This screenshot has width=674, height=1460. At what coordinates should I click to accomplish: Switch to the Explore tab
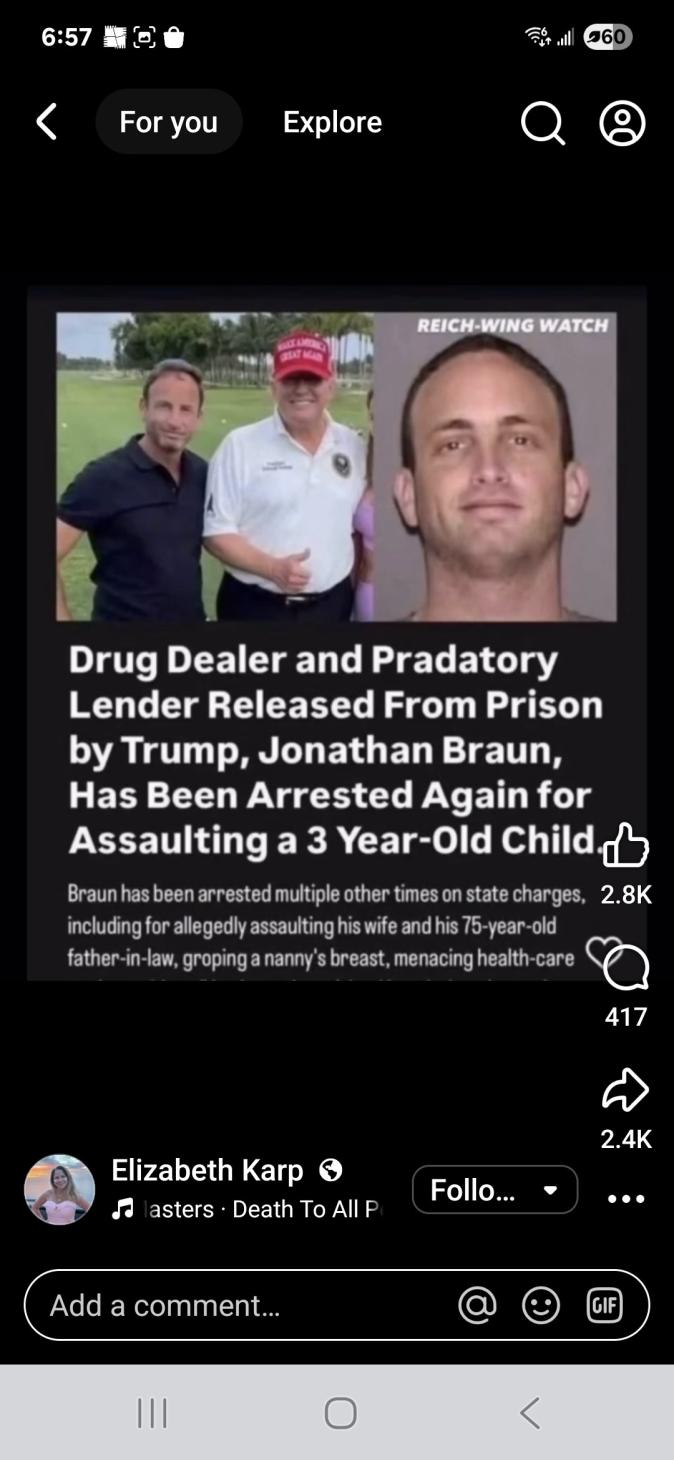click(332, 122)
